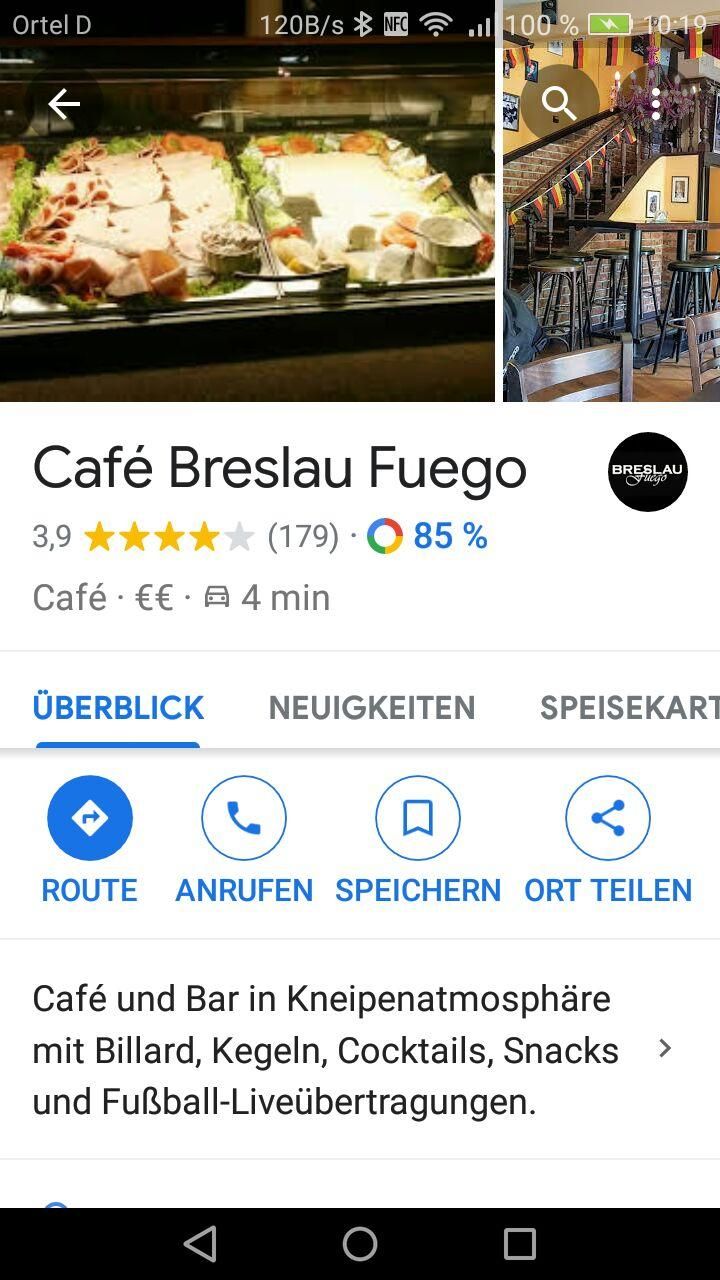
Task: Expand the café description text
Action: 664,1048
